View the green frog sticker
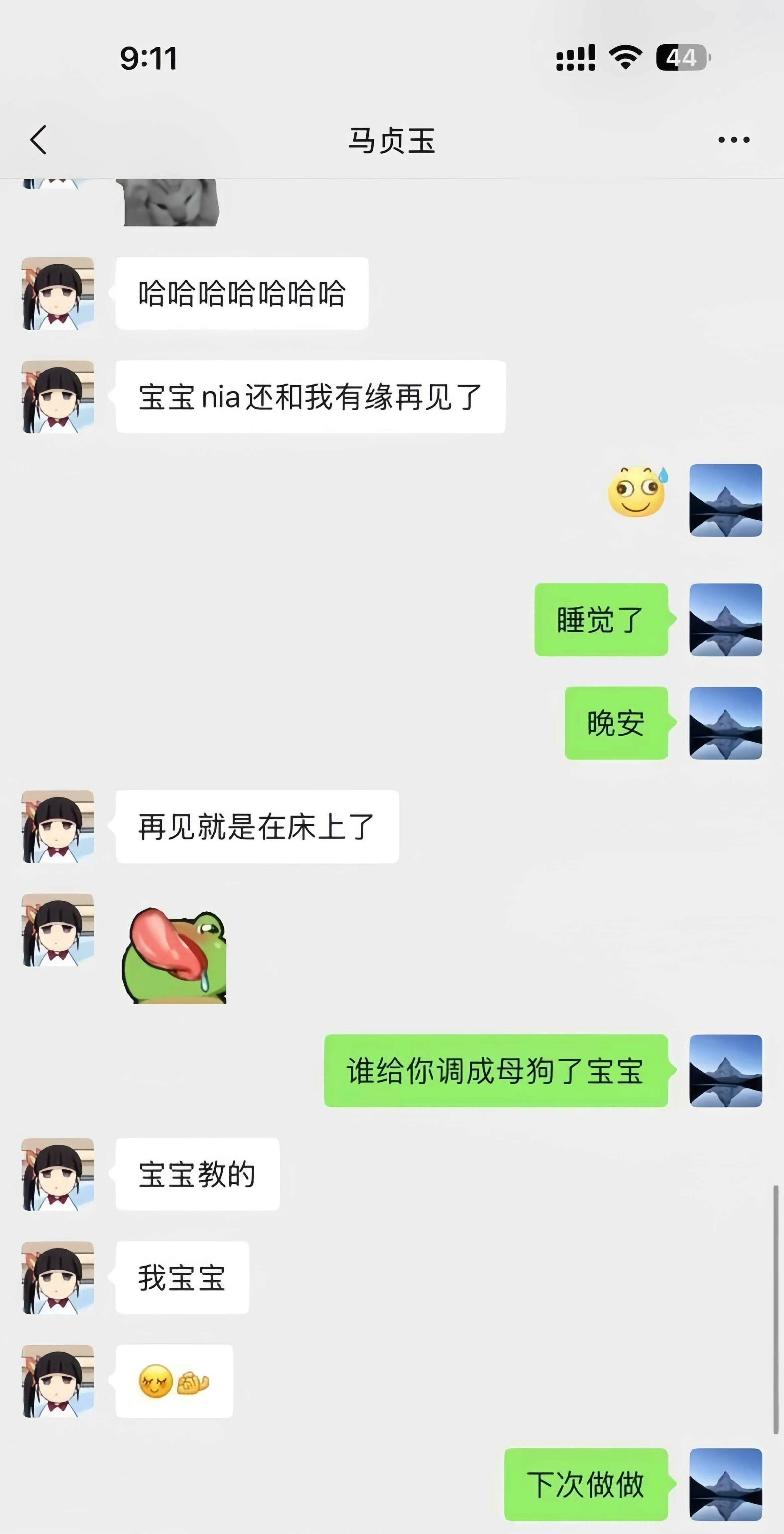Image resolution: width=784 pixels, height=1534 pixels. (x=174, y=955)
